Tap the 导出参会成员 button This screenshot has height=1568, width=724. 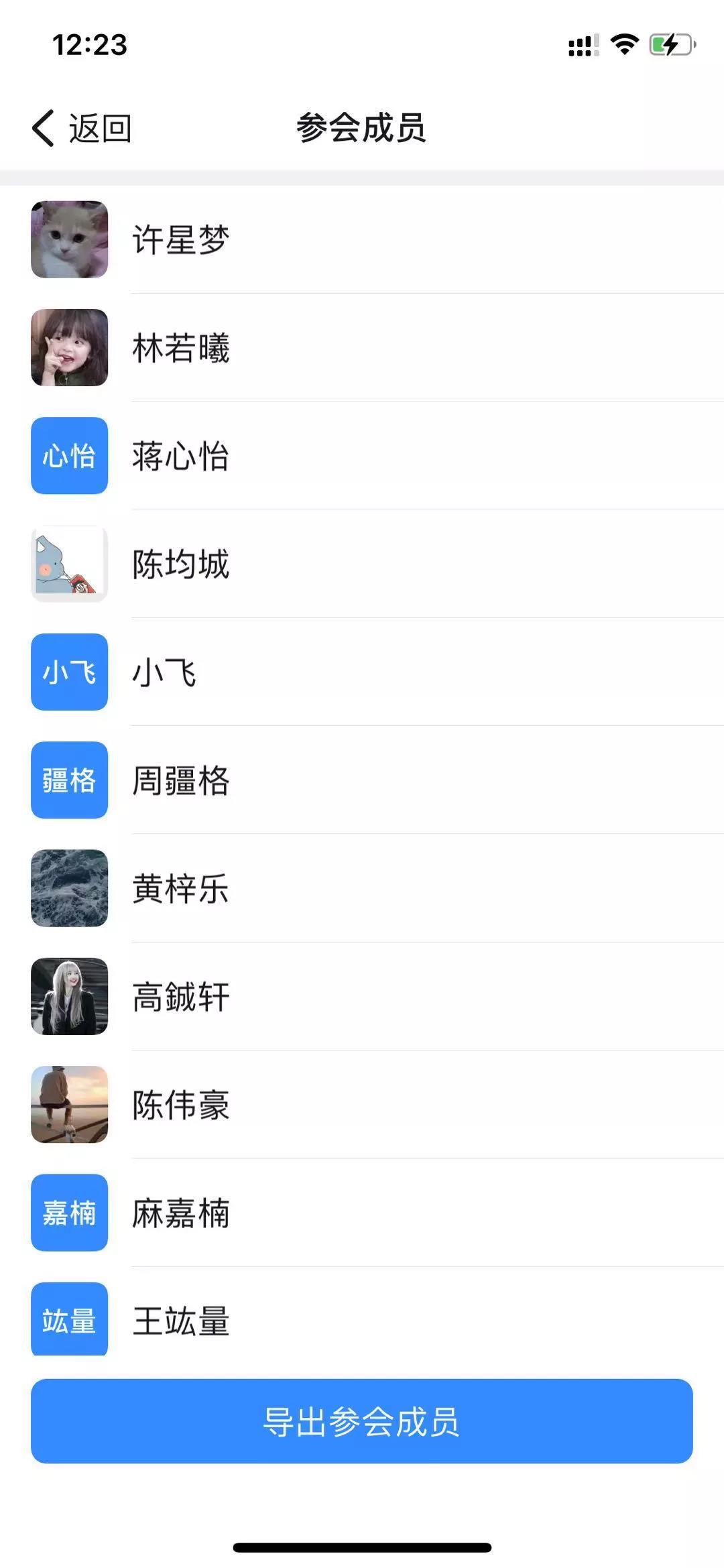[x=361, y=1421]
